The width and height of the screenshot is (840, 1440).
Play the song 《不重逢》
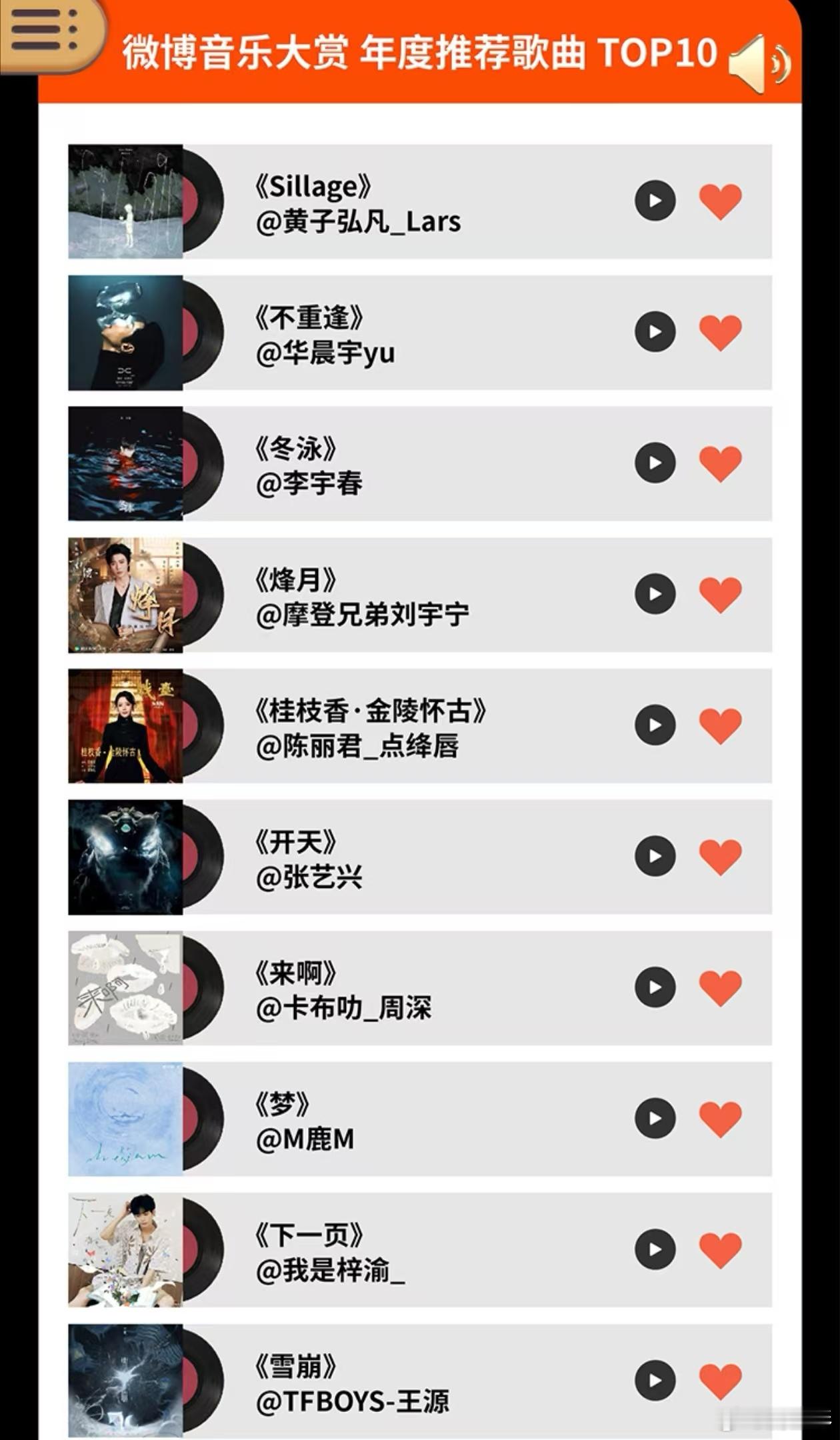tap(655, 331)
